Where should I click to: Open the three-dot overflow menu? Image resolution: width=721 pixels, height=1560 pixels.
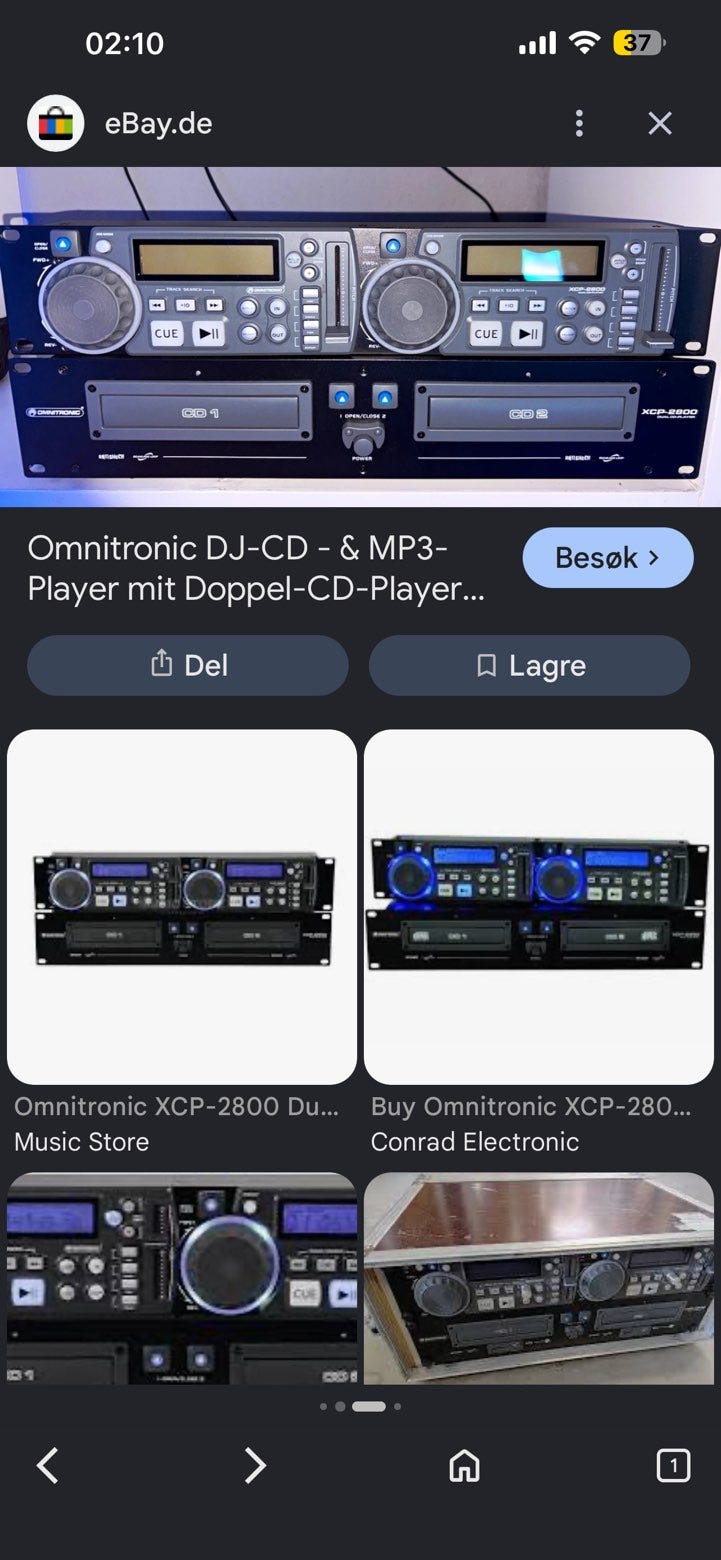coord(579,124)
